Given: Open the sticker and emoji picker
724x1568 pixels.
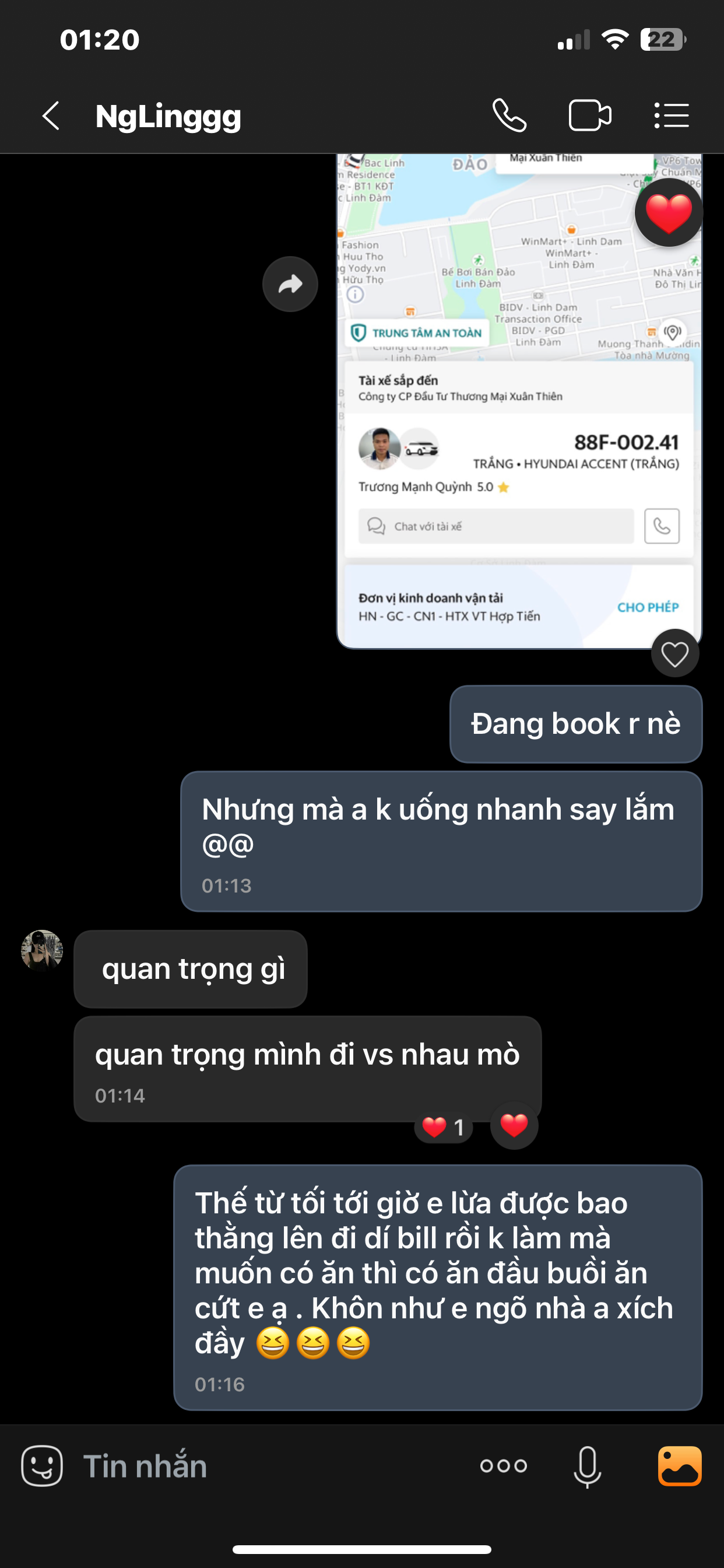Looking at the screenshot, I should (42, 1466).
